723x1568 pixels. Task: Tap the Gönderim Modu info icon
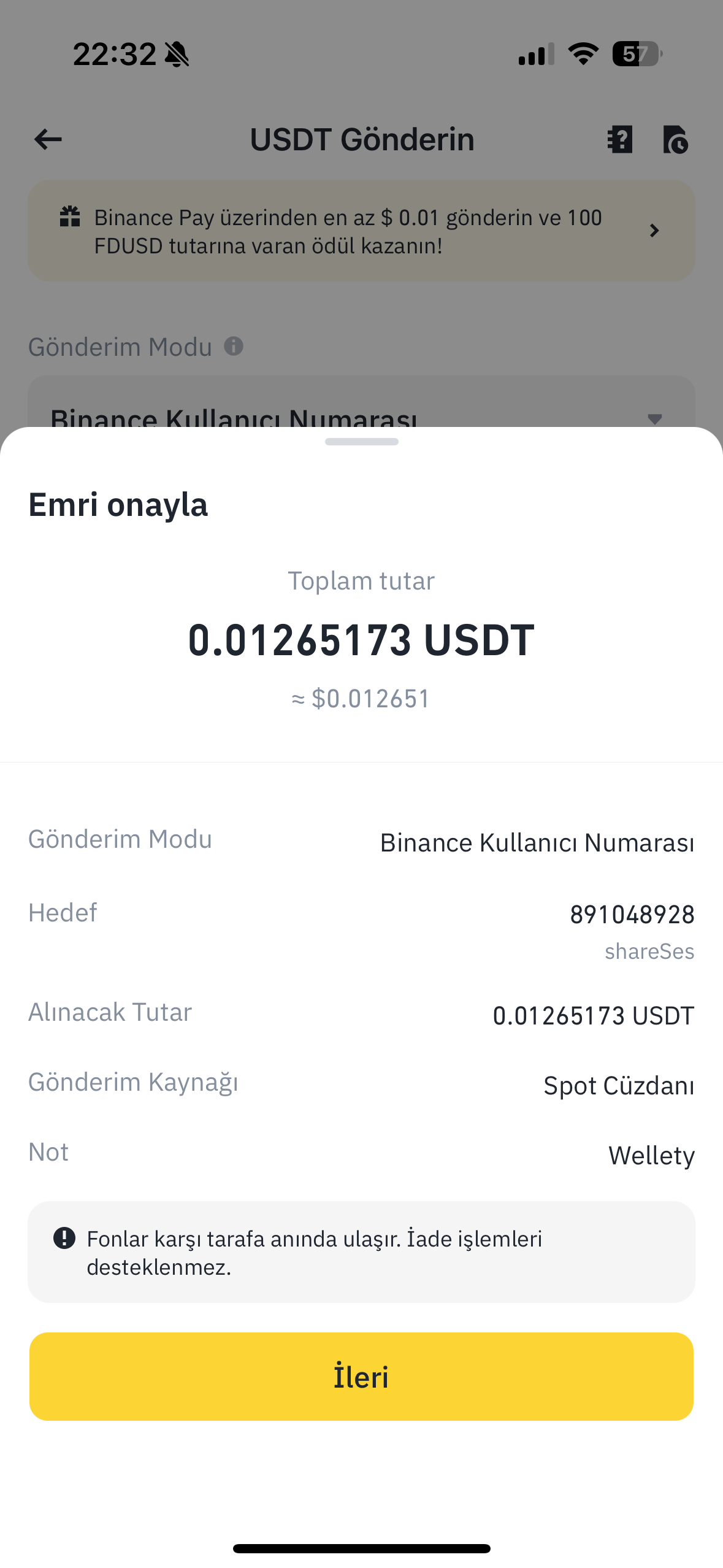[x=234, y=346]
